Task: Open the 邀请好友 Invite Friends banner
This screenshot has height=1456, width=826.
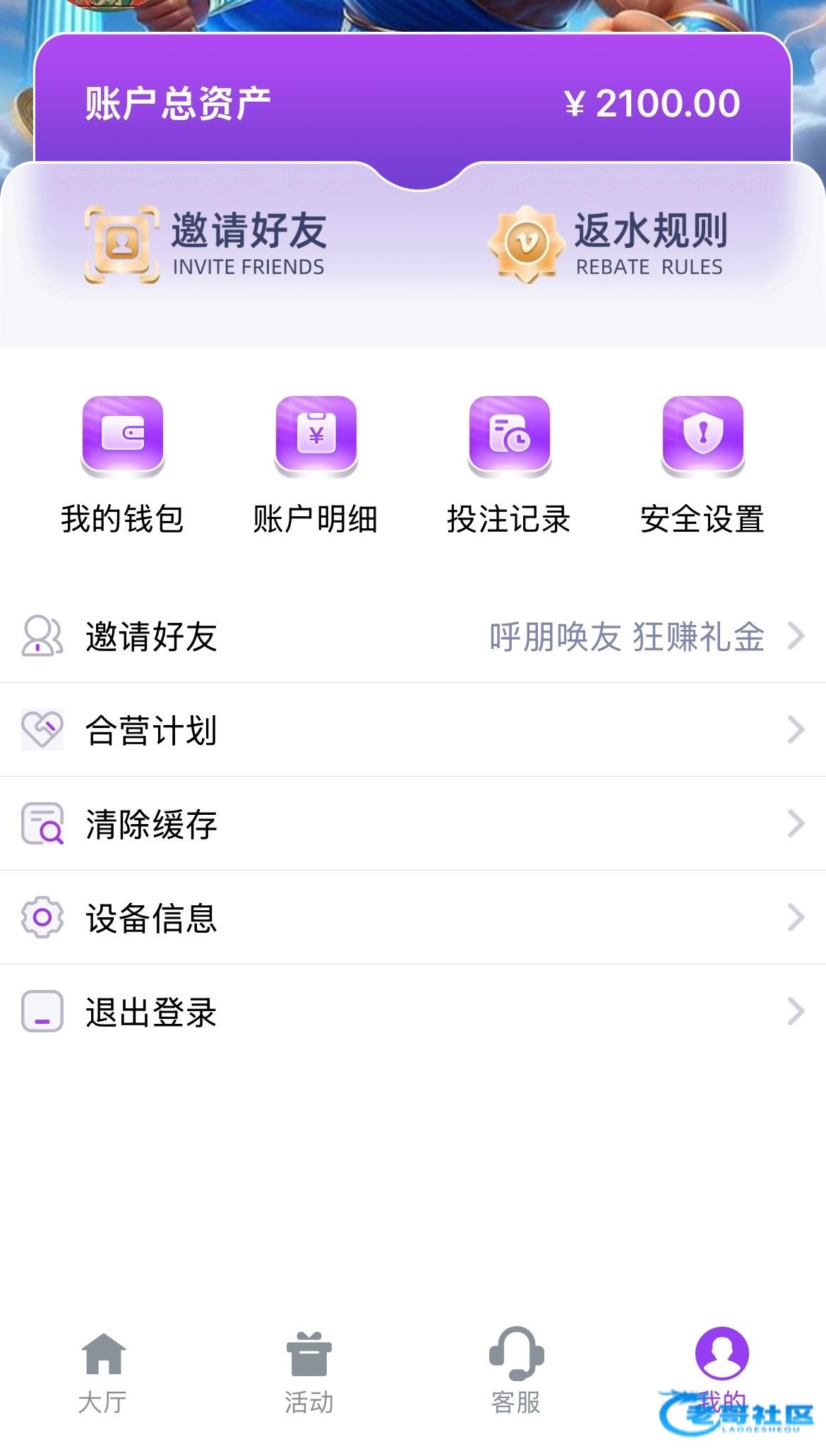Action: pyautogui.click(x=205, y=244)
